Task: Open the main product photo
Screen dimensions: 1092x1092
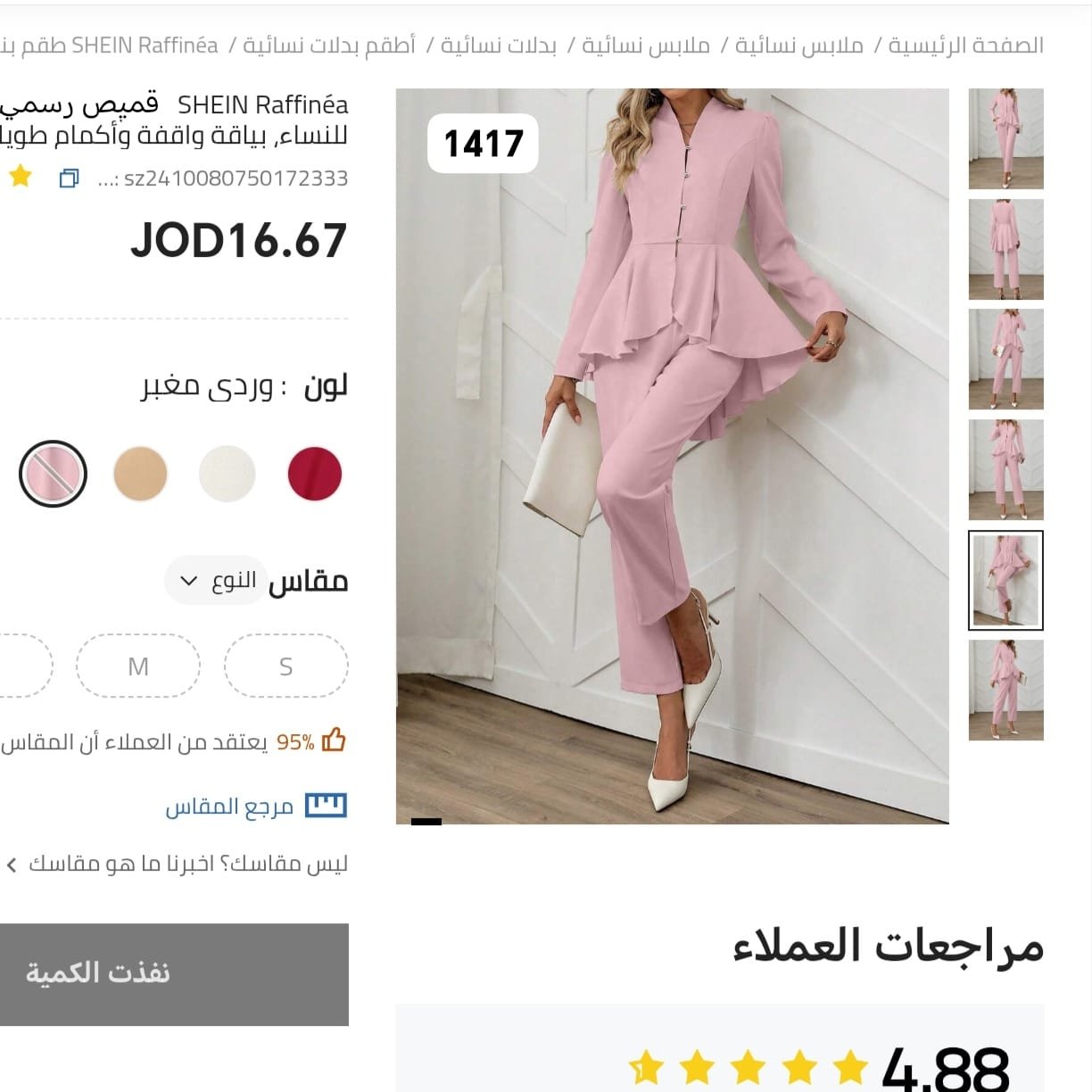Action: coord(672,456)
